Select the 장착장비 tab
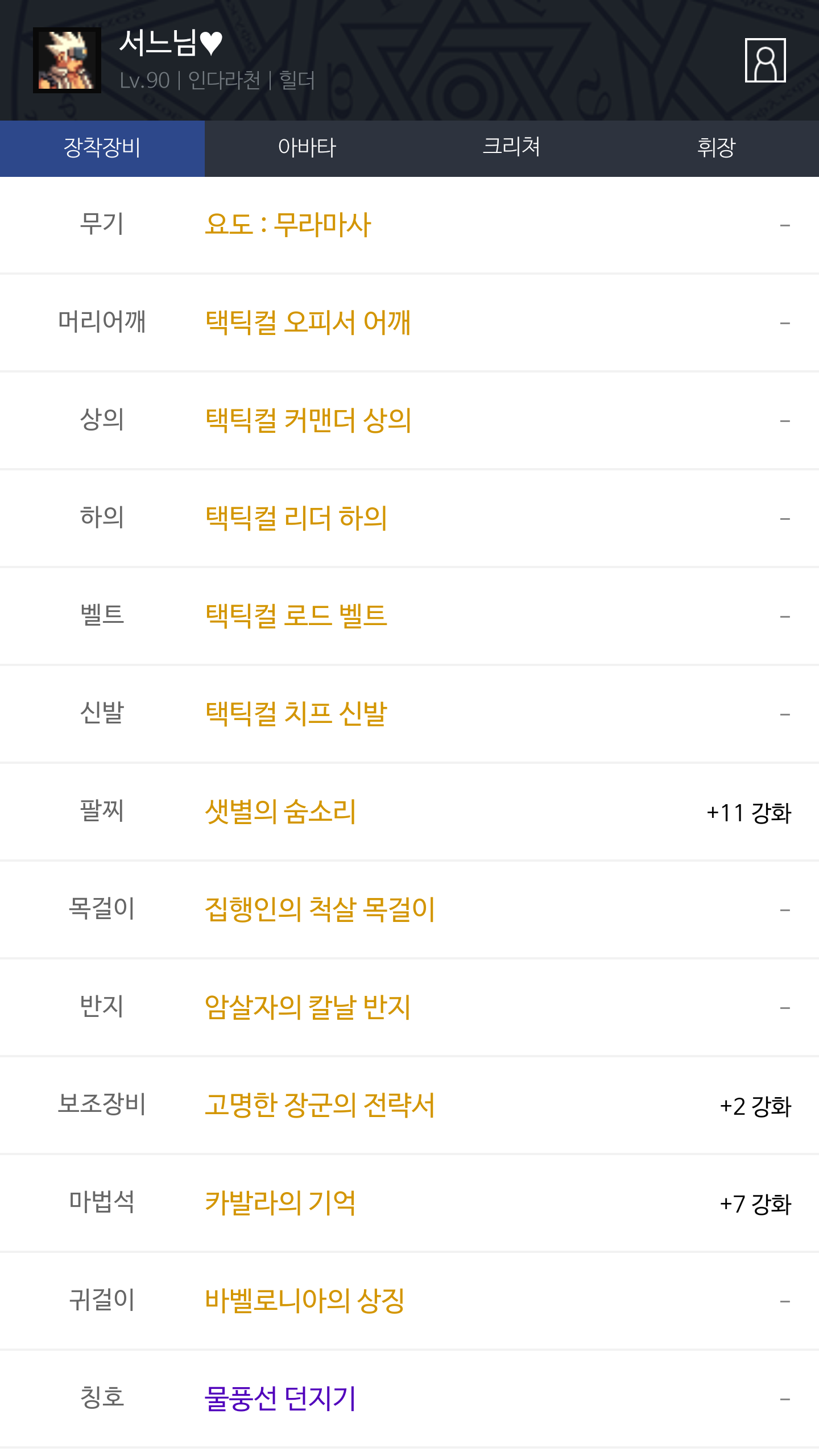Screen dimensions: 819x1456 click(102, 148)
